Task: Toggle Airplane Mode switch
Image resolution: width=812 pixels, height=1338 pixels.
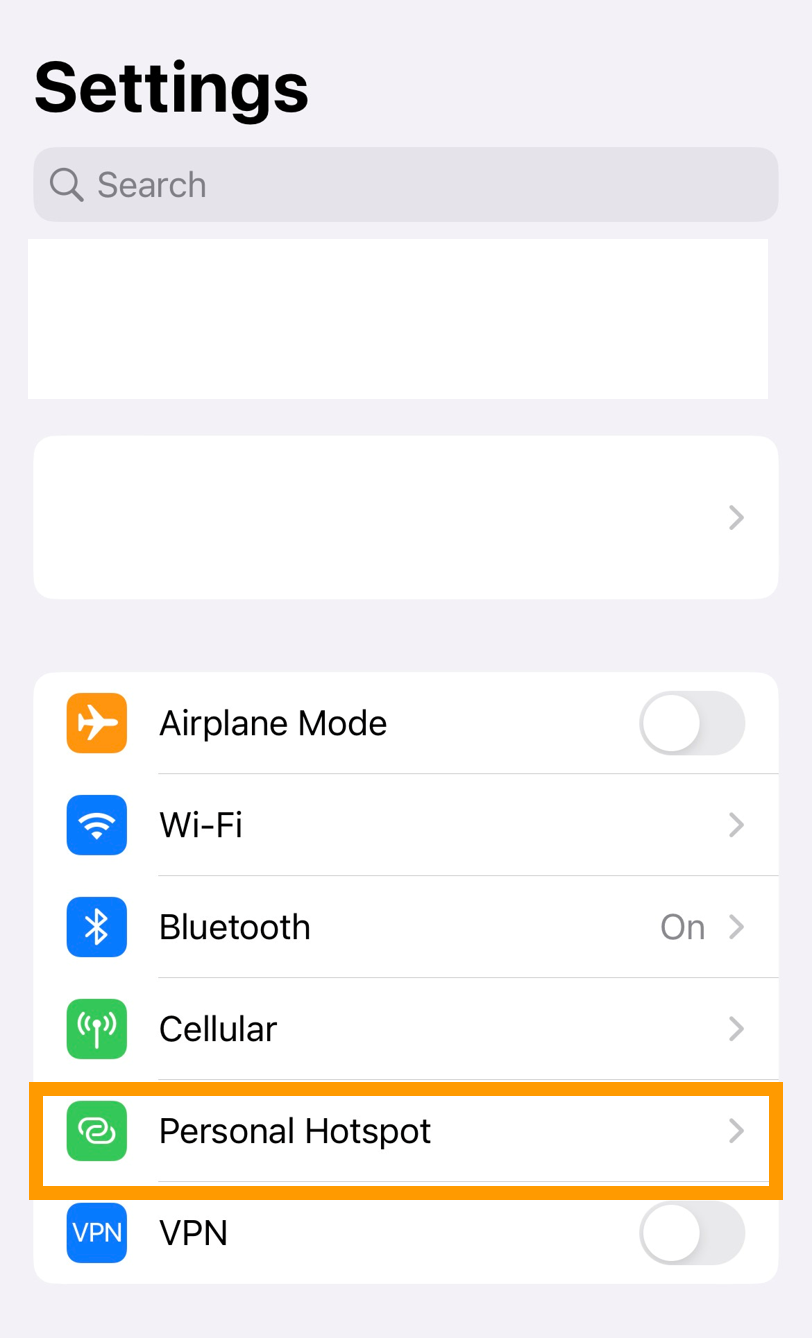Action: [x=691, y=723]
